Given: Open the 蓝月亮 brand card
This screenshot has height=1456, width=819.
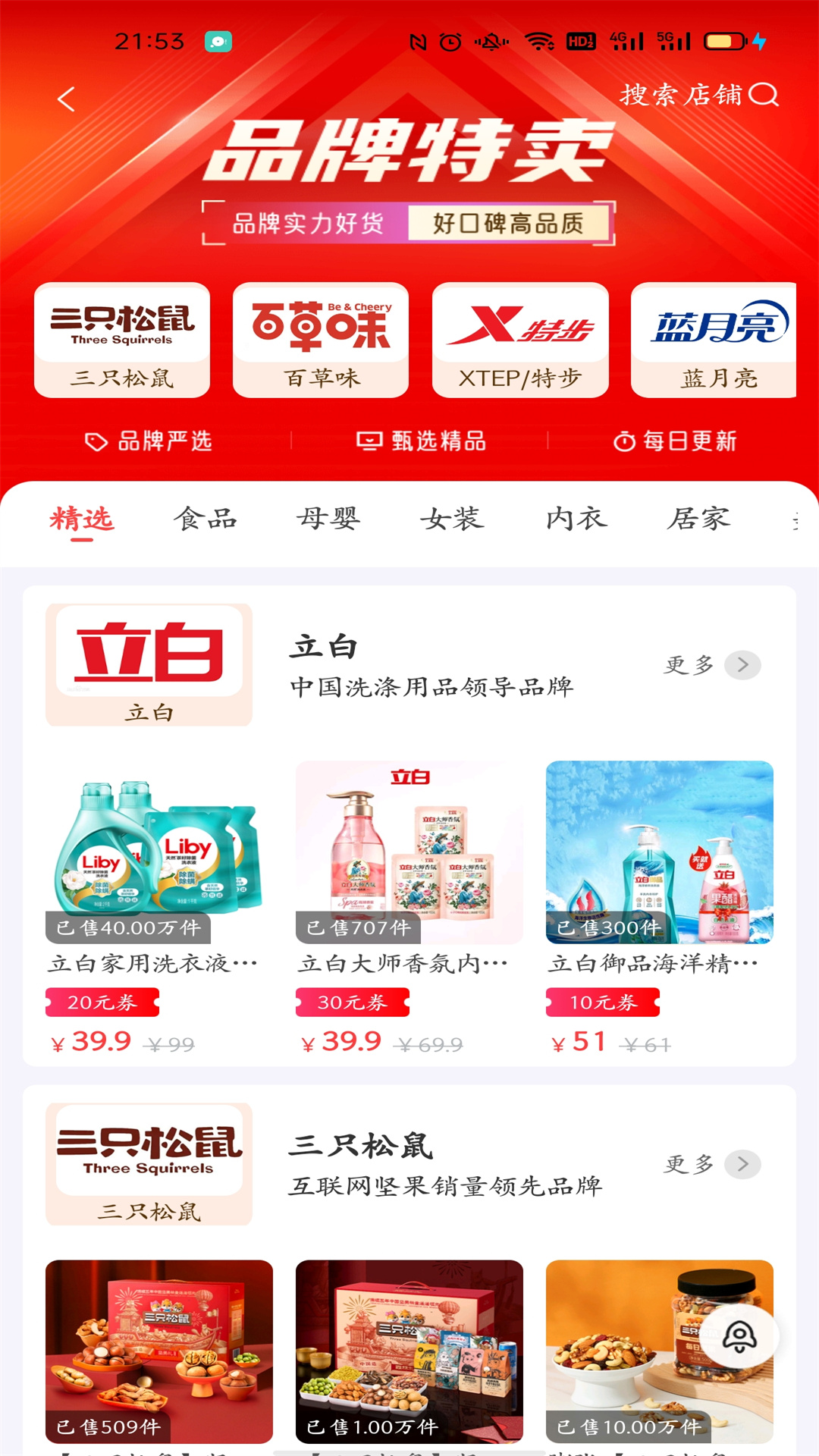Looking at the screenshot, I should (714, 340).
